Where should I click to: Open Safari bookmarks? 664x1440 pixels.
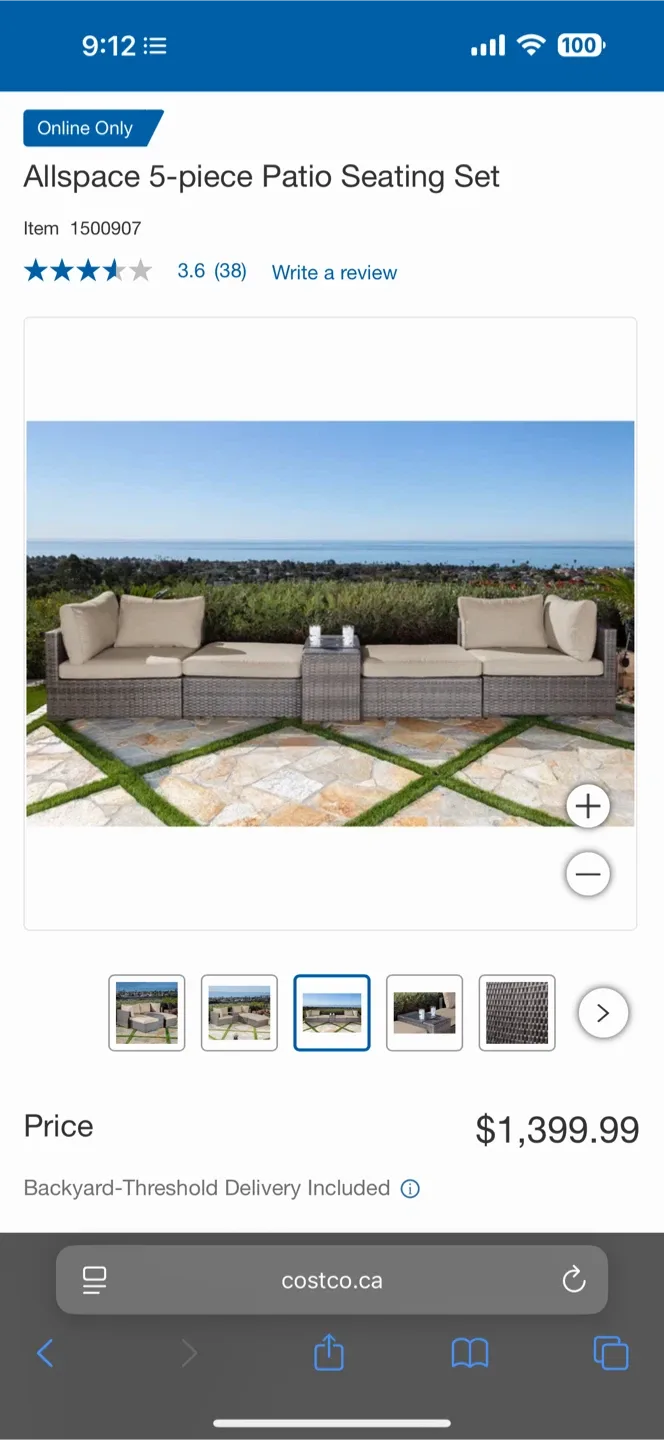[x=470, y=1354]
